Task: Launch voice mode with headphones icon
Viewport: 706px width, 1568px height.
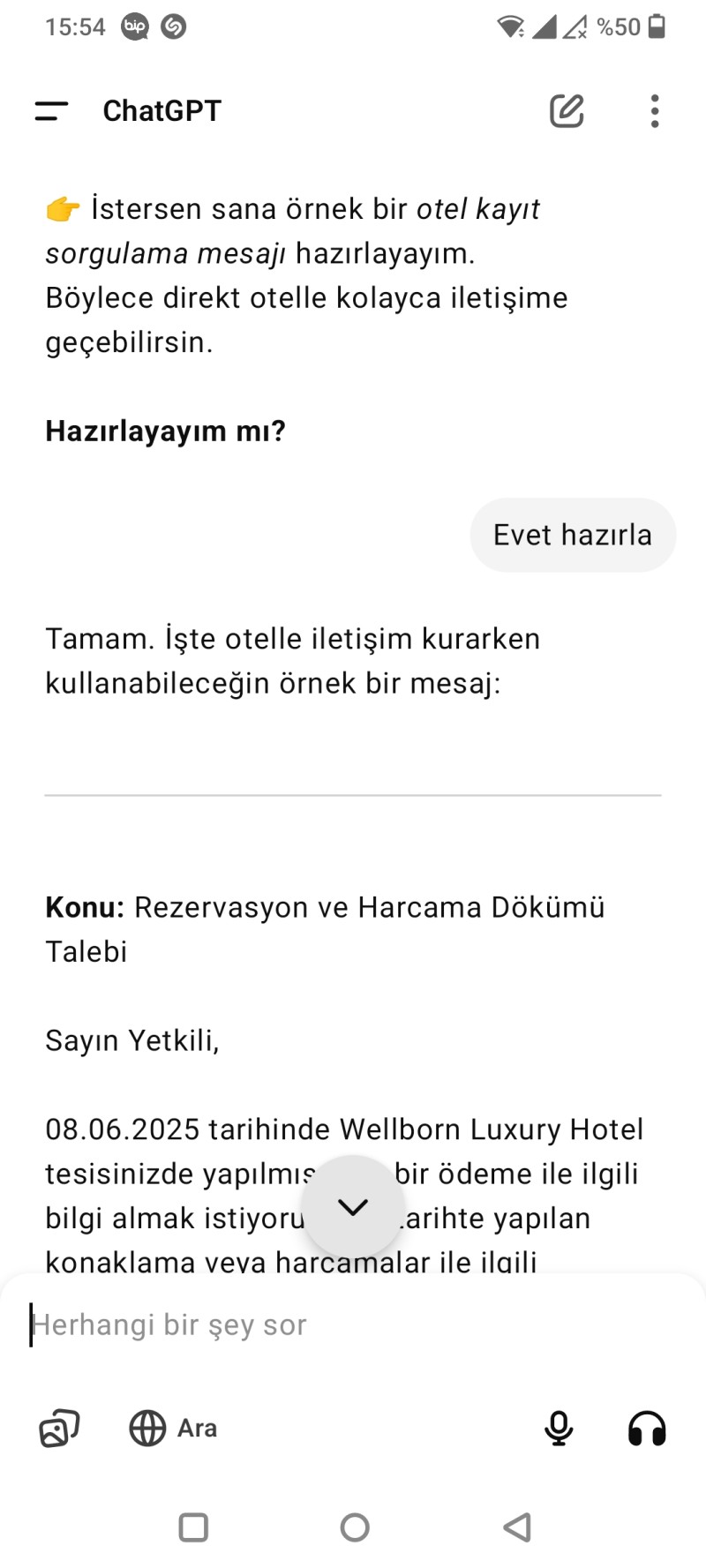Action: click(647, 1428)
